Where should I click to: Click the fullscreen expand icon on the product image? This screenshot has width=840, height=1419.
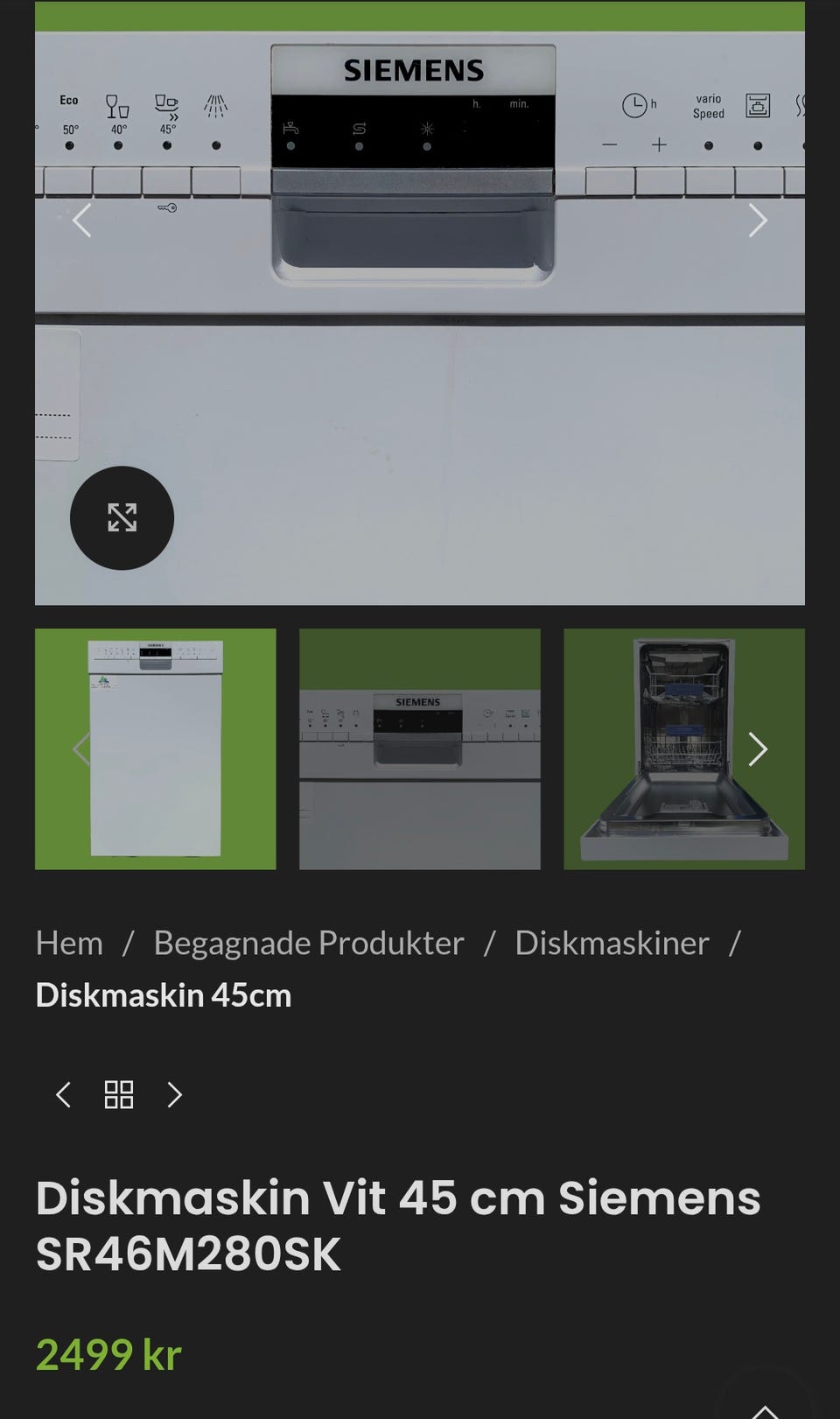point(122,517)
